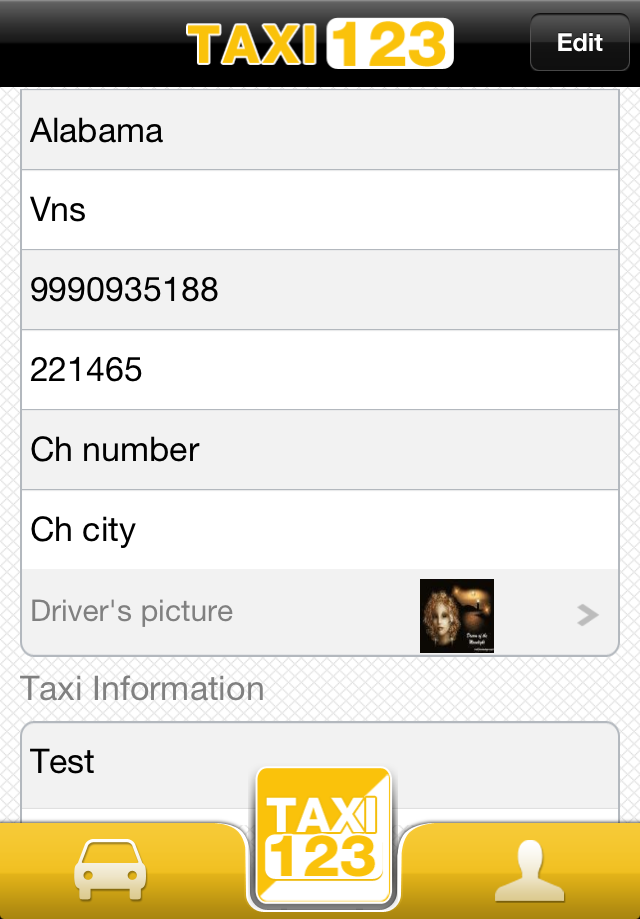This screenshot has width=640, height=919.
Task: Tap the Edit button
Action: [x=579, y=43]
